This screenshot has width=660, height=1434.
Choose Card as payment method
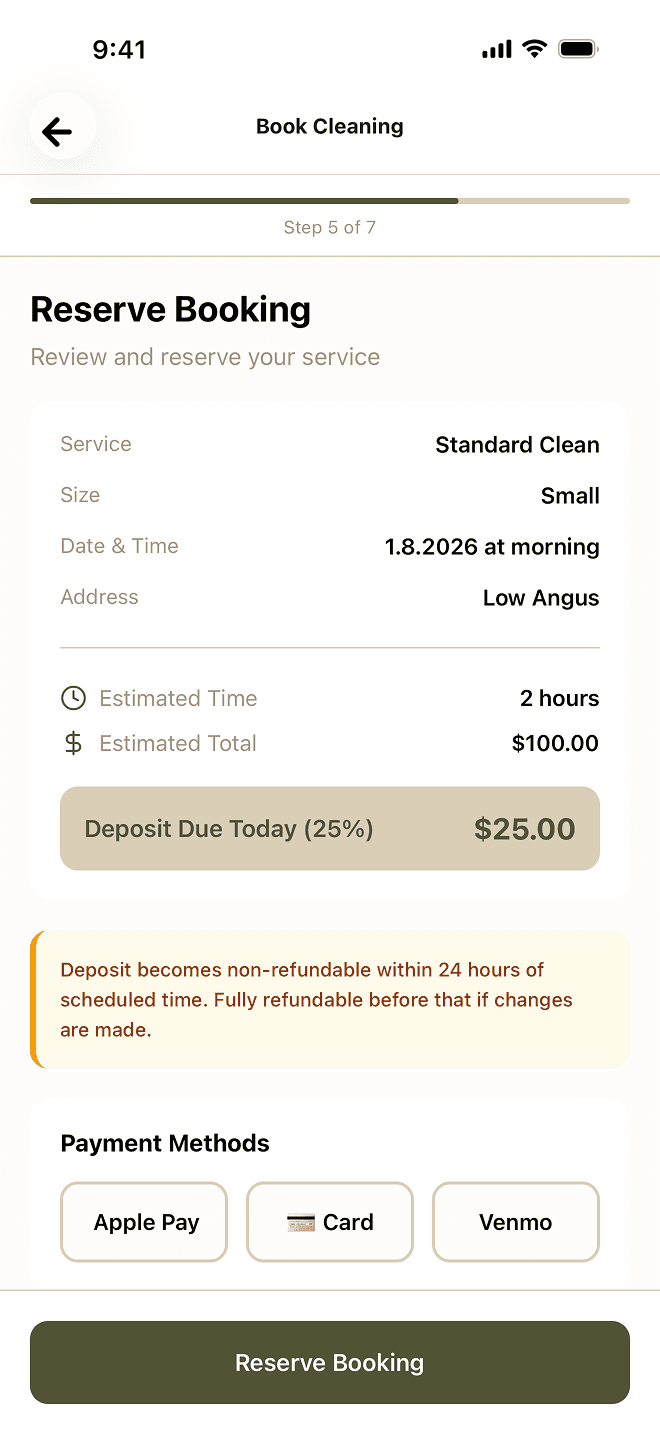[330, 1222]
